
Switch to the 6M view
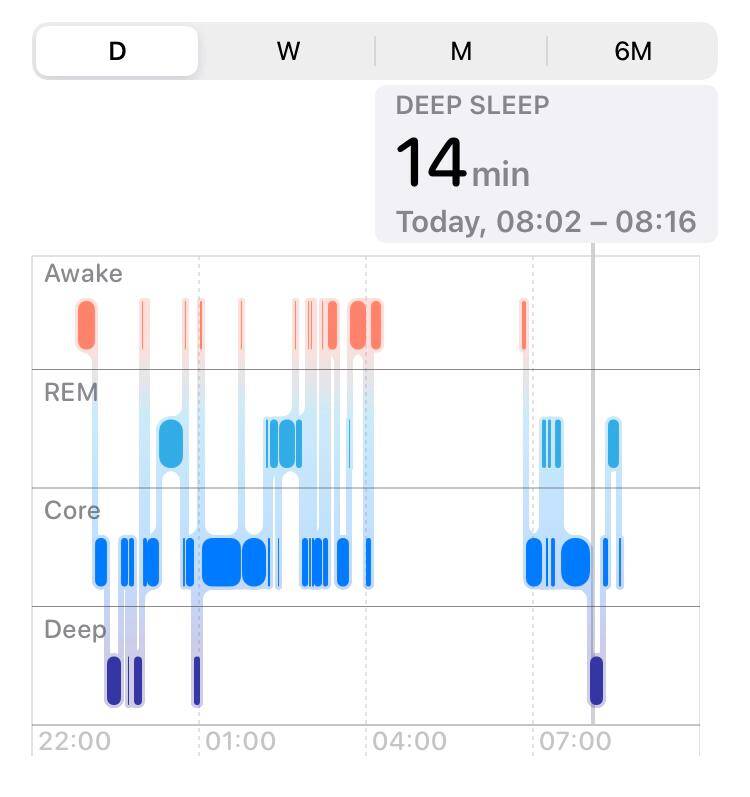coord(632,51)
